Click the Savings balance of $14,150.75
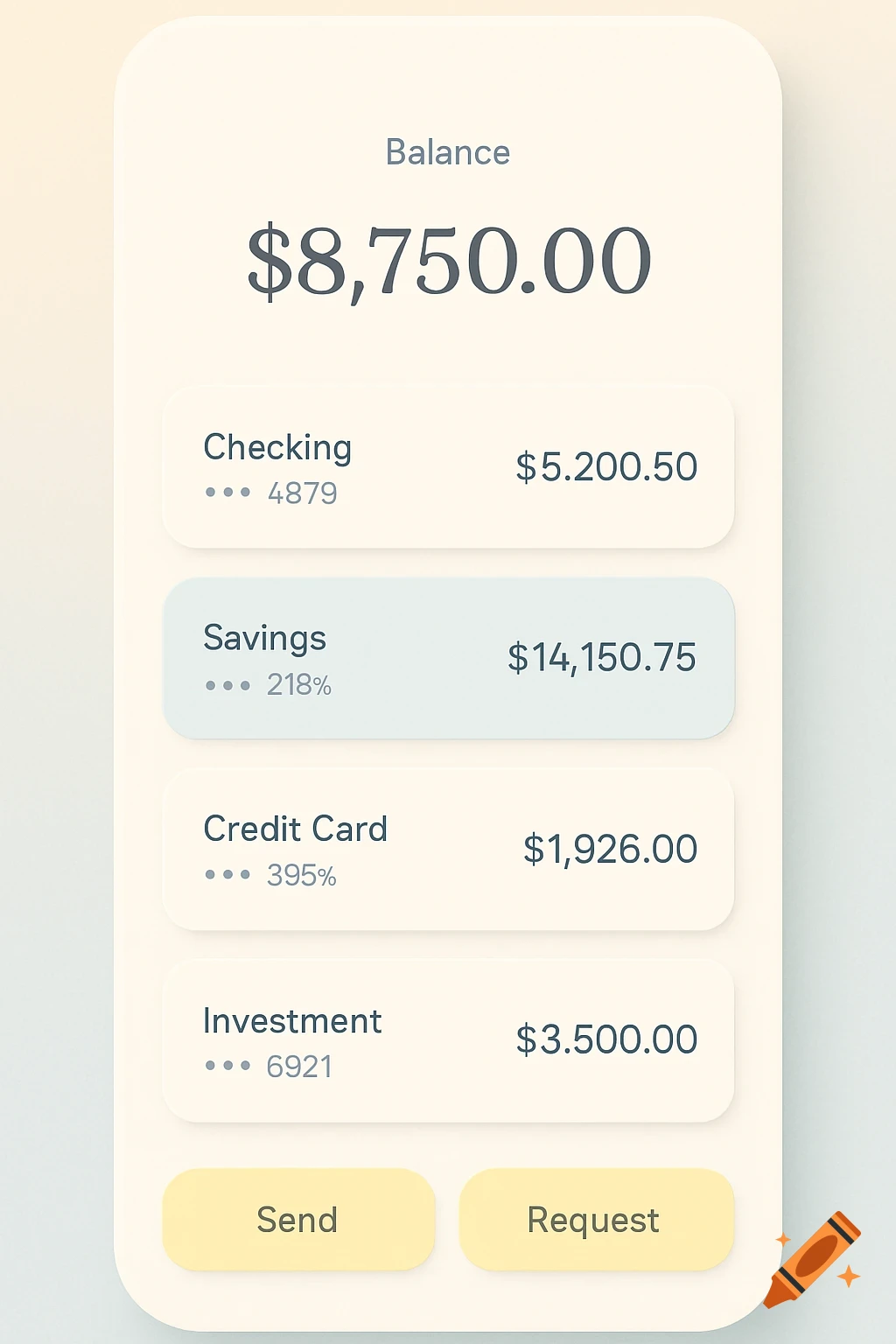The height and width of the screenshot is (1344, 896). coord(600,656)
